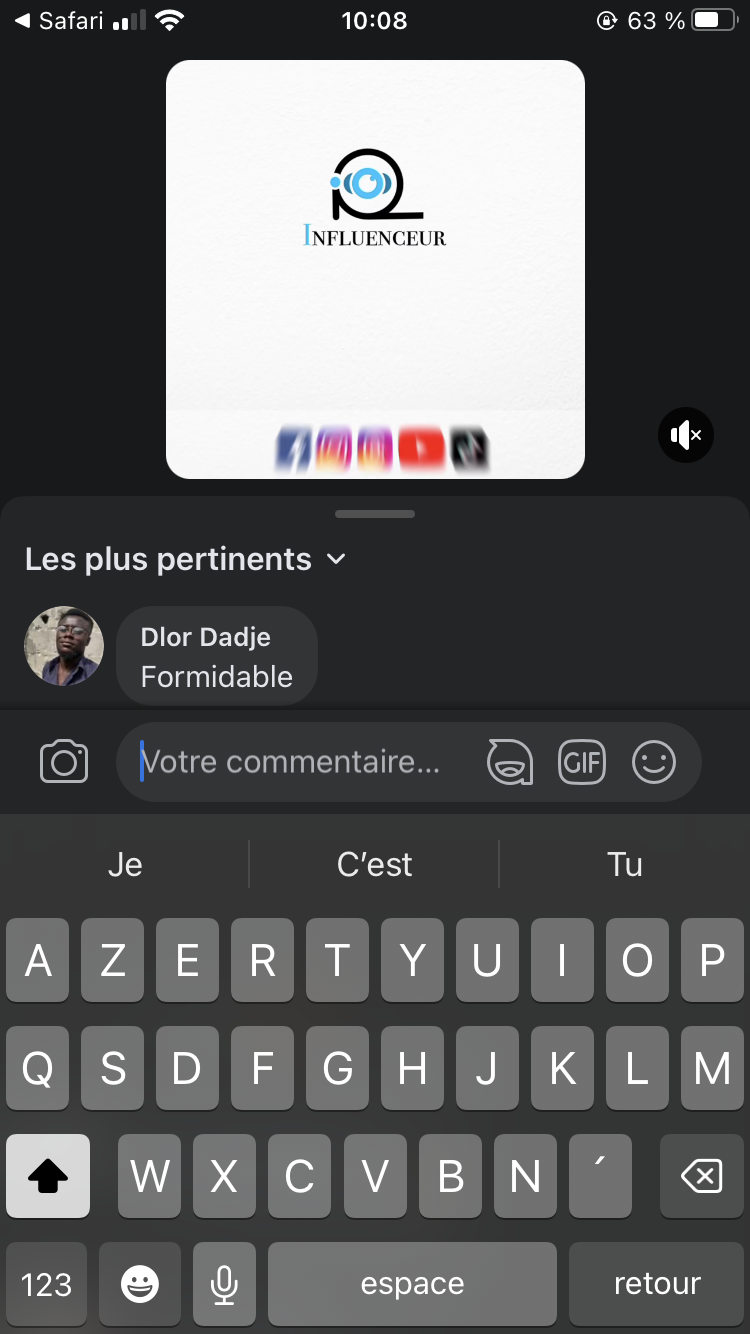Insert the suggested word C'est

pos(374,864)
